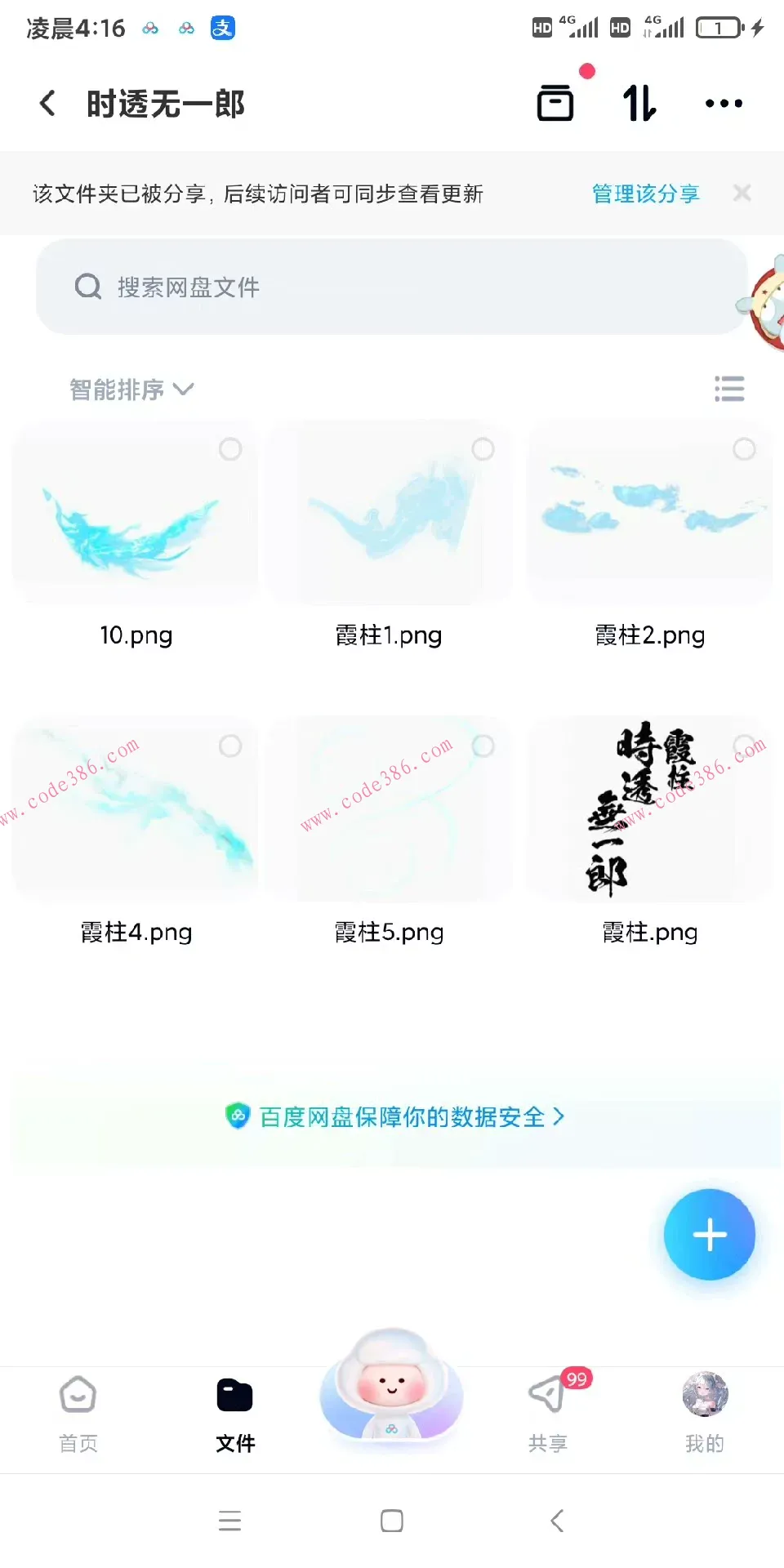Select the checkbox on 霞柱1.png
The image size is (784, 1568).
(483, 449)
